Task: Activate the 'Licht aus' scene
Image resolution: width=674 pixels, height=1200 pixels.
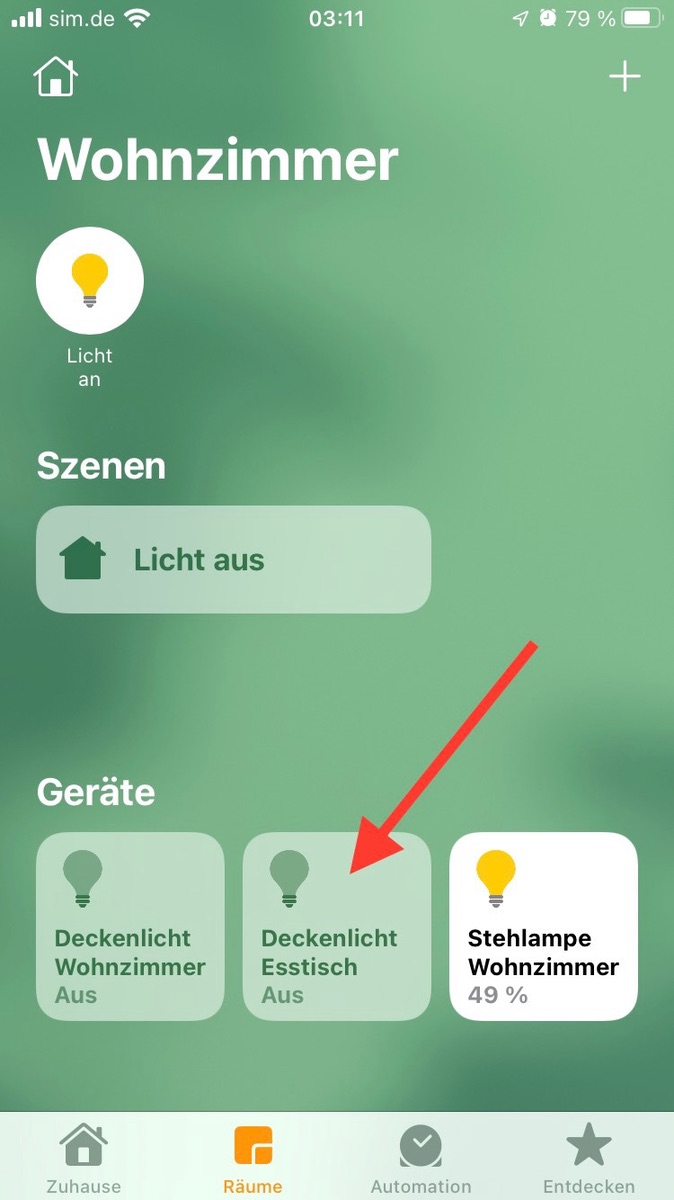Action: 233,559
